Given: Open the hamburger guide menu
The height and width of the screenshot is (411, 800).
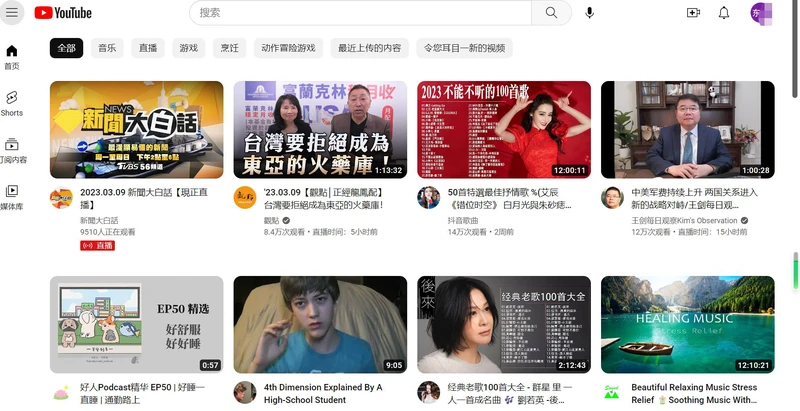Looking at the screenshot, I should click(x=12, y=12).
